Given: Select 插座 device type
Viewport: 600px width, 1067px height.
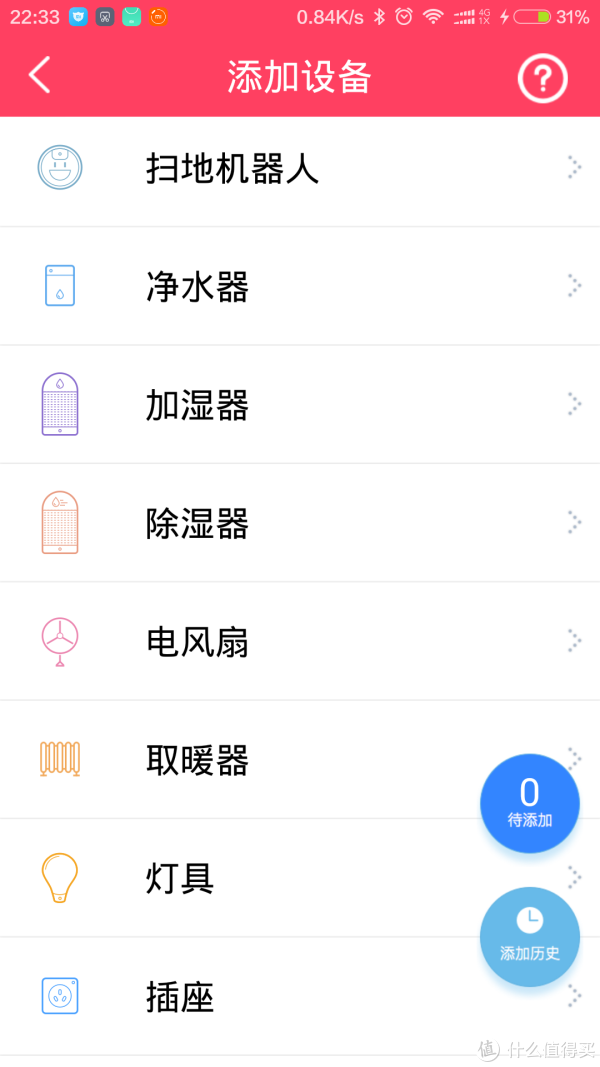Looking at the screenshot, I should [300, 997].
